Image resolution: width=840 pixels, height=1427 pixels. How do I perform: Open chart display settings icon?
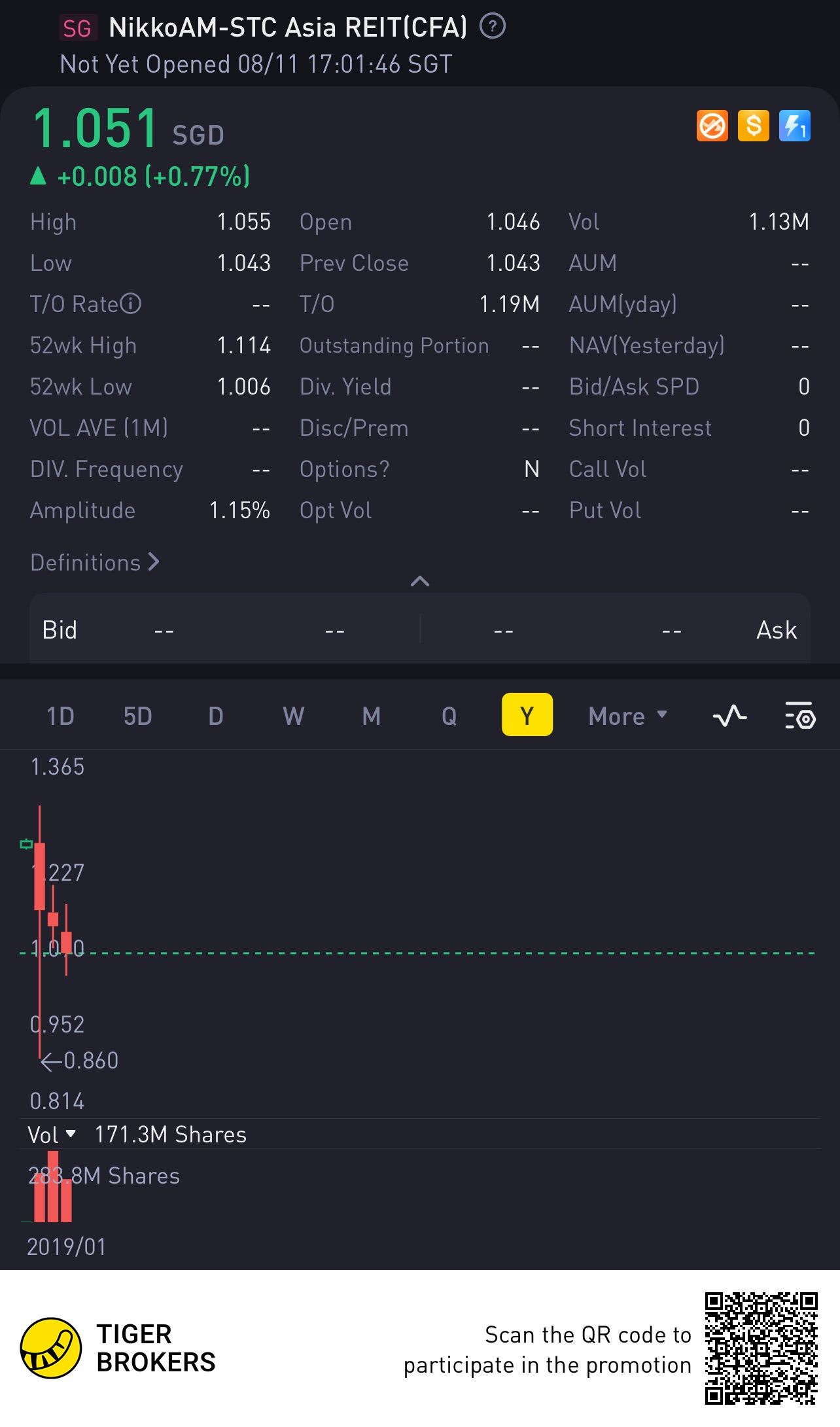799,716
